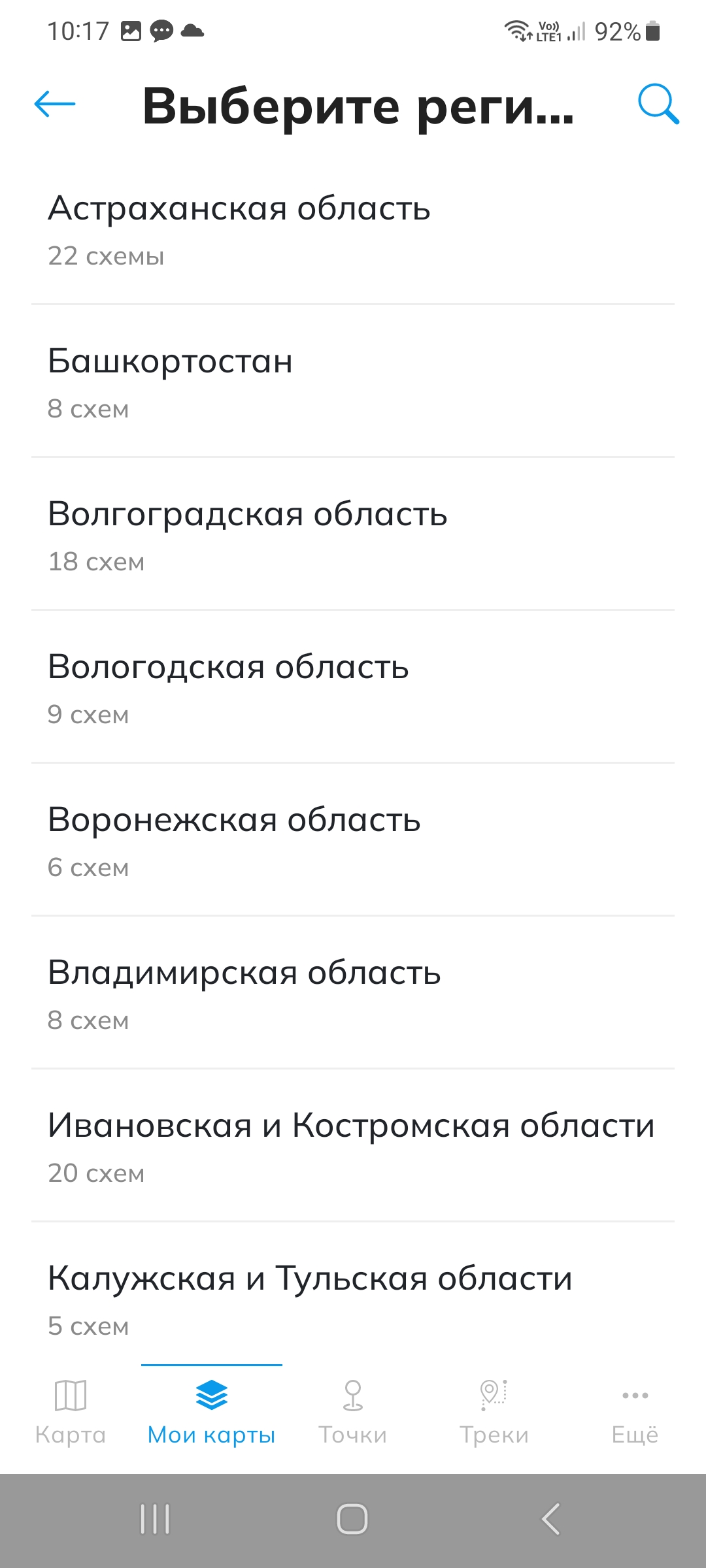Open recent apps from navigation bar
Image resolution: width=706 pixels, height=1568 pixels.
click(x=155, y=1519)
